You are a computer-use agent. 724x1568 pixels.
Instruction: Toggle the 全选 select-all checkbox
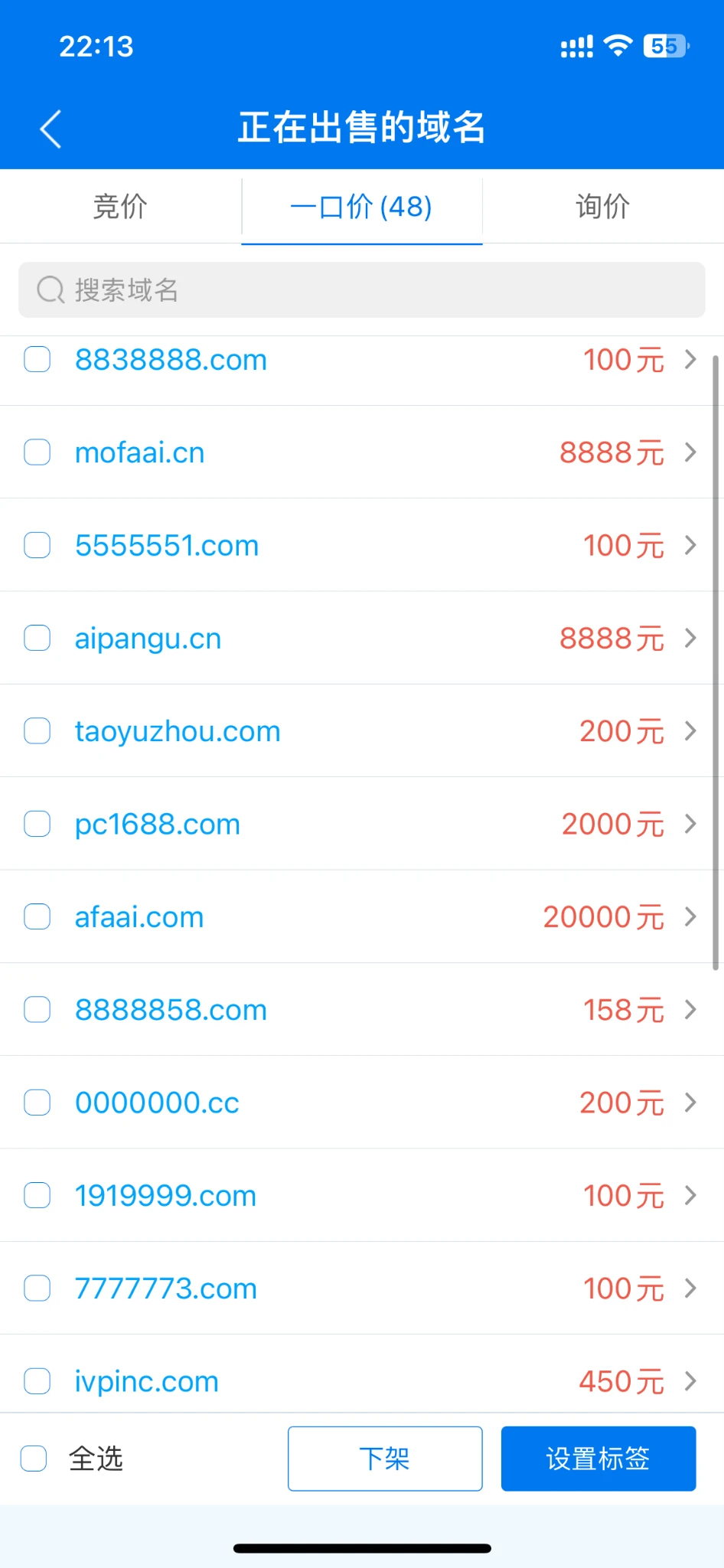coord(34,1459)
